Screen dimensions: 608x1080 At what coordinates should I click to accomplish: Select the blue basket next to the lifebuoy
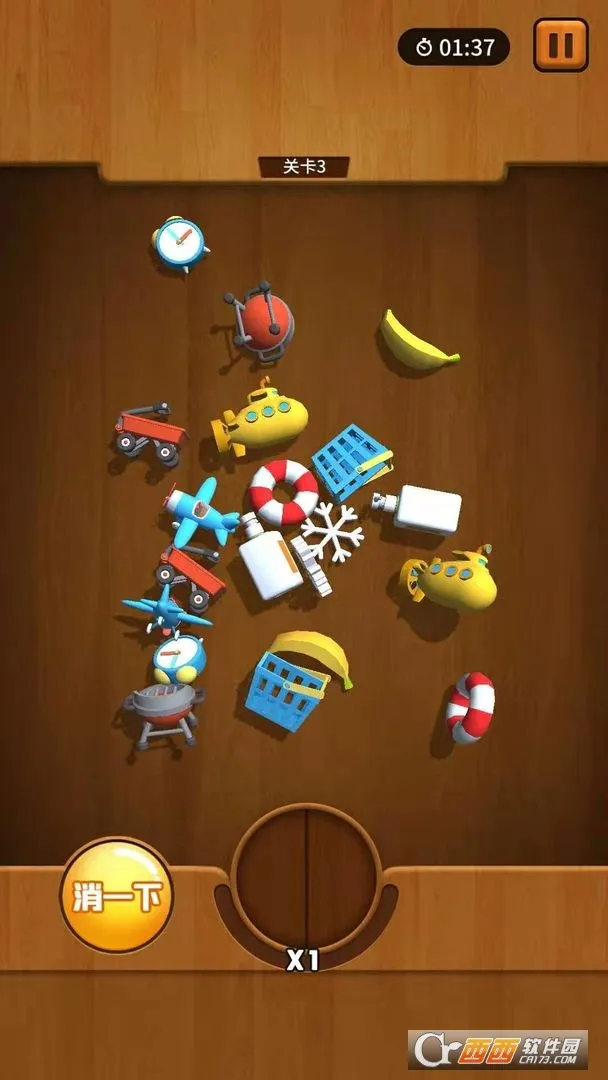pos(350,460)
